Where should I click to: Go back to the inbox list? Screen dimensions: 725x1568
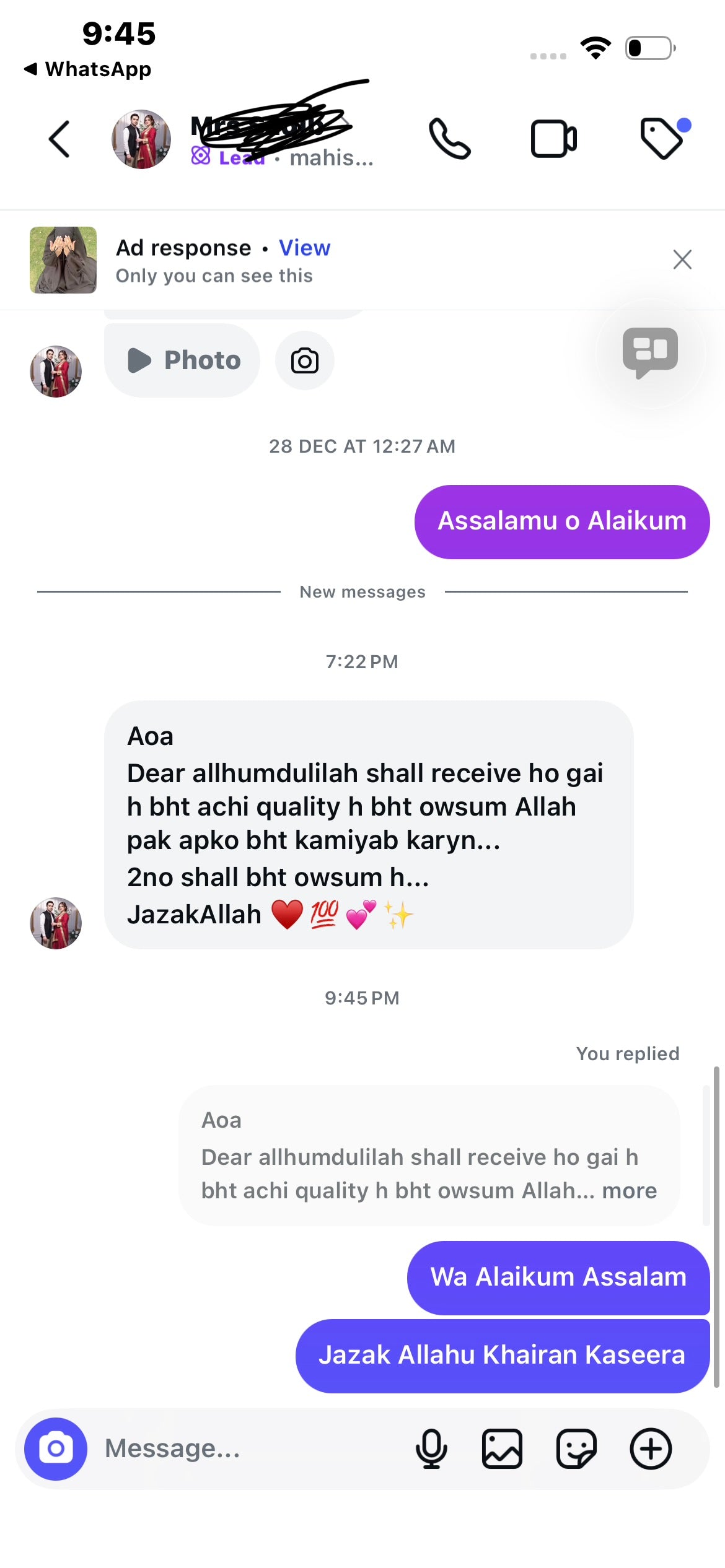[x=59, y=139]
